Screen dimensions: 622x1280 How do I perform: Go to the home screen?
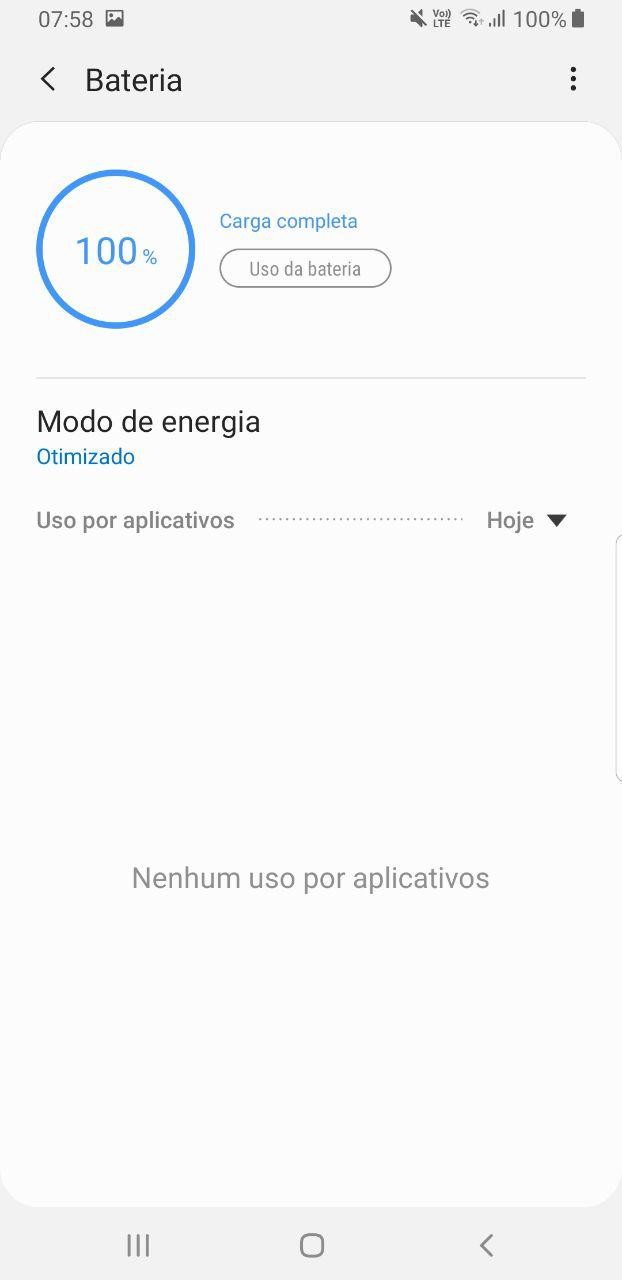[x=312, y=1245]
